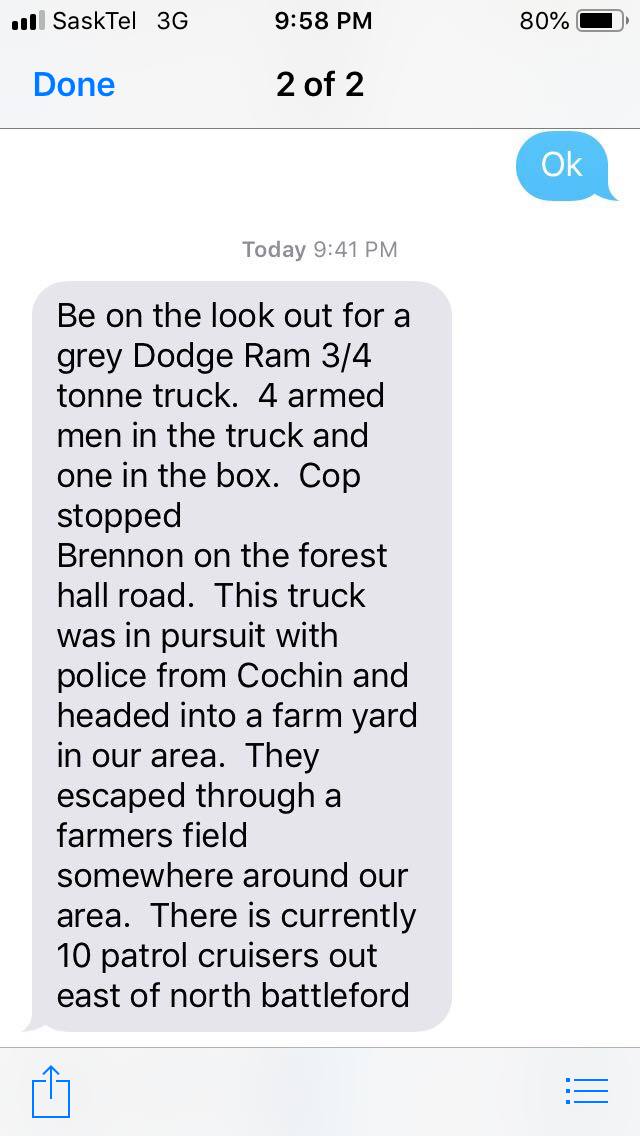Open the share sheet icon
The image size is (640, 1136).
click(51, 1090)
